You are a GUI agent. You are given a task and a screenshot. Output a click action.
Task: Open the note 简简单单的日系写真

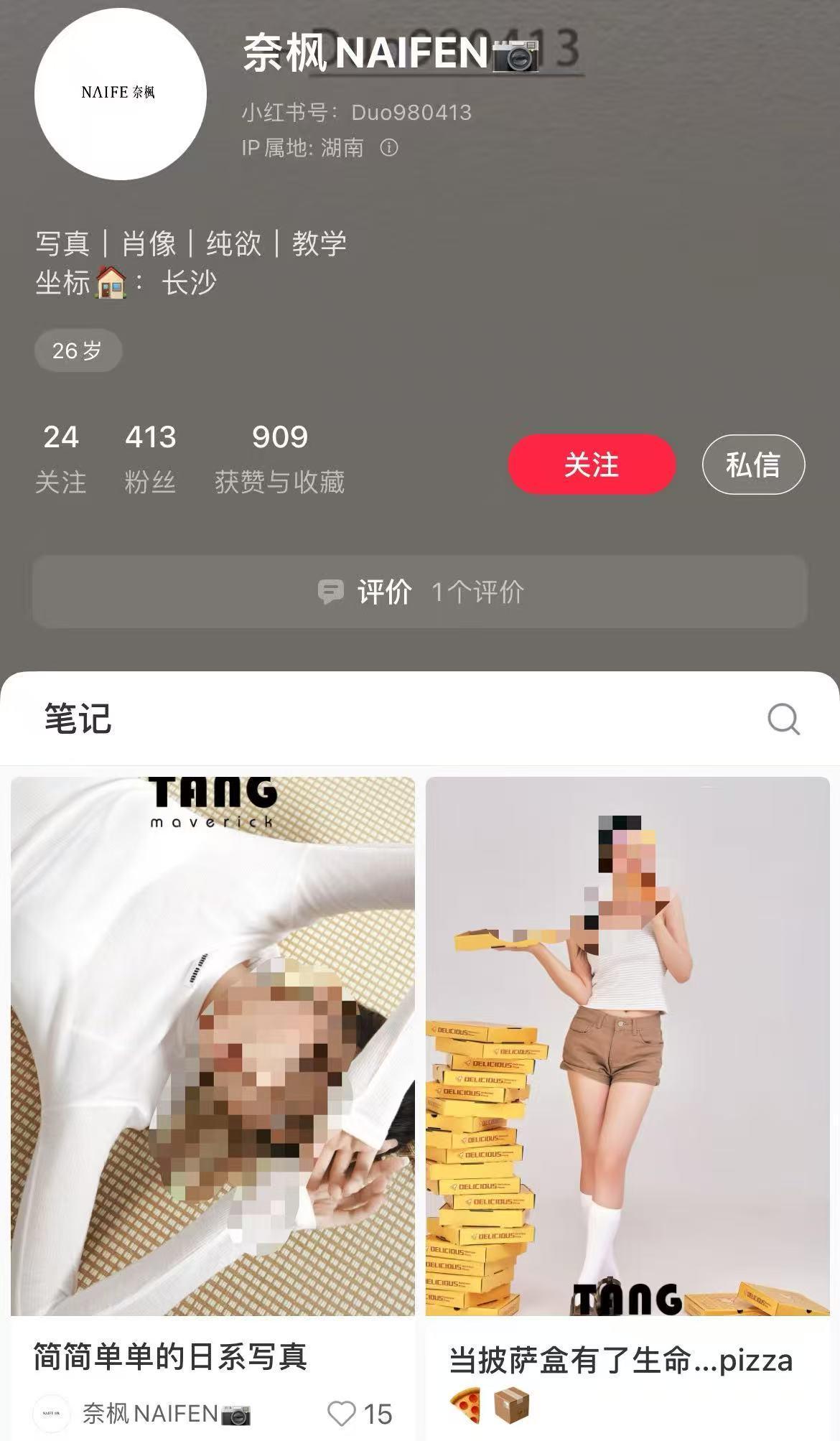pos(213,1048)
